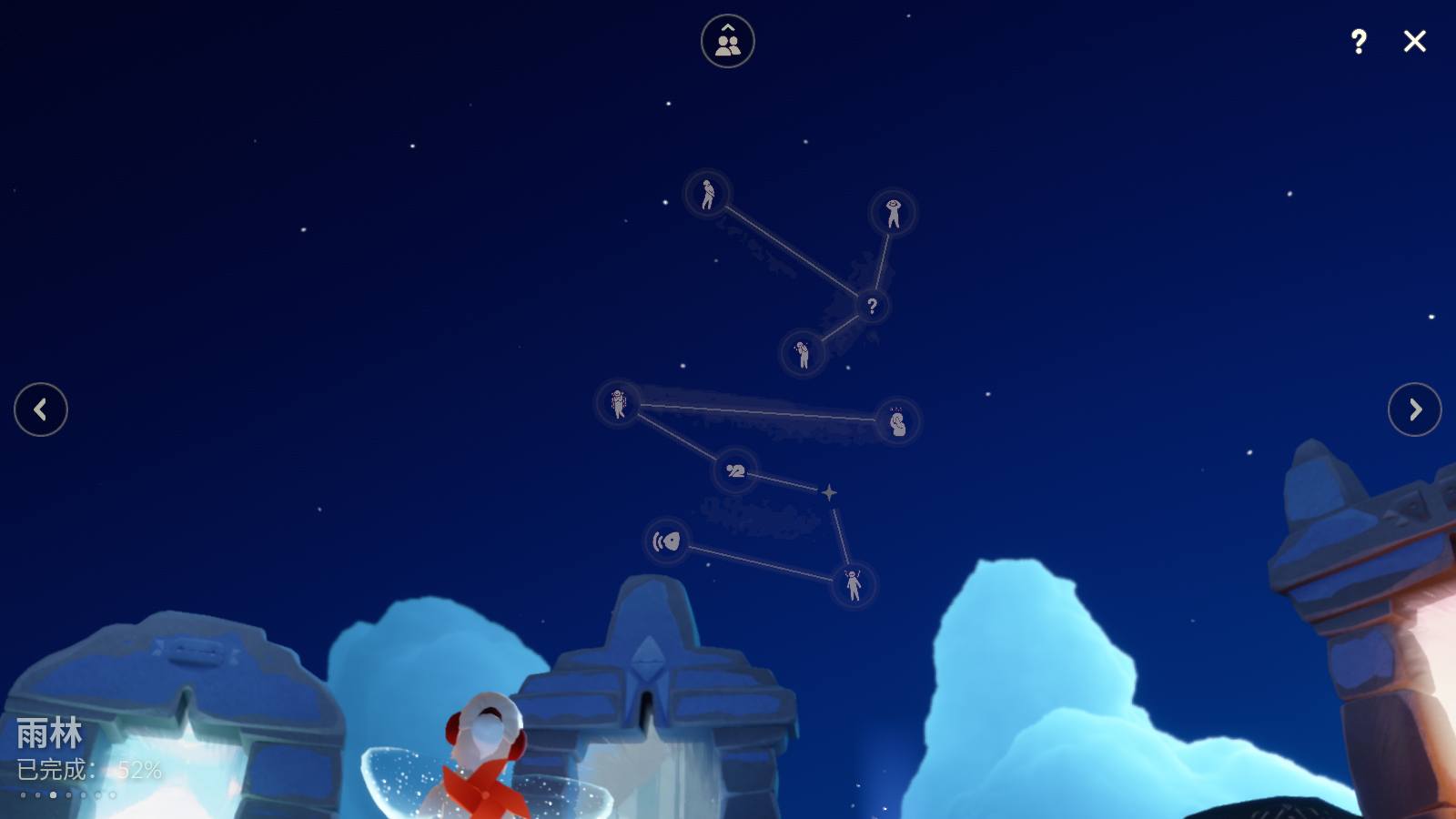Tap the four-point star node

829,492
